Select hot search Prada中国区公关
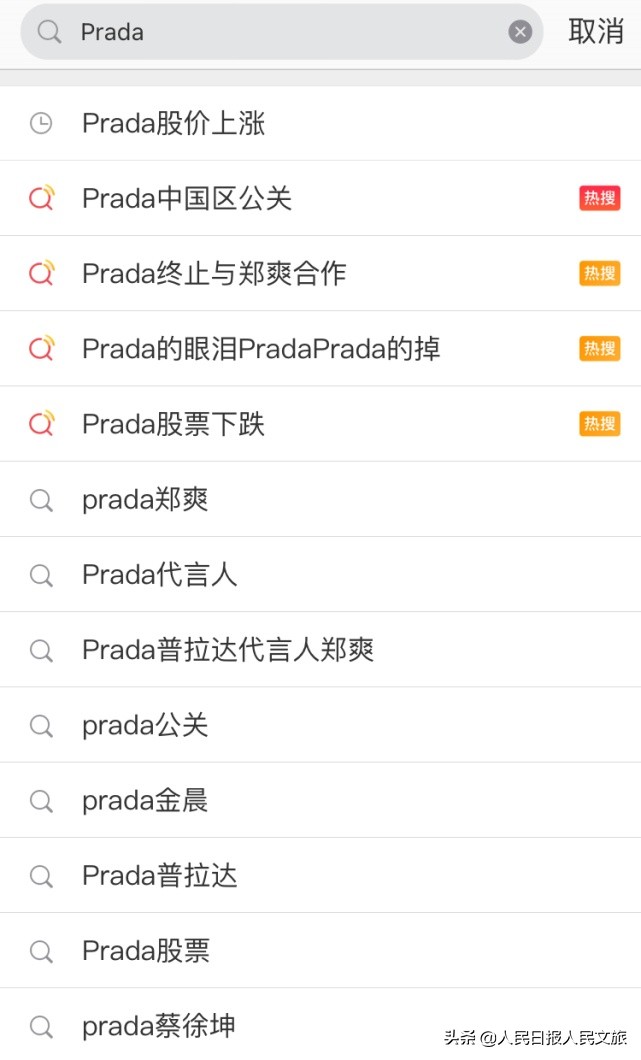The height and width of the screenshot is (1060, 641). tap(320, 199)
